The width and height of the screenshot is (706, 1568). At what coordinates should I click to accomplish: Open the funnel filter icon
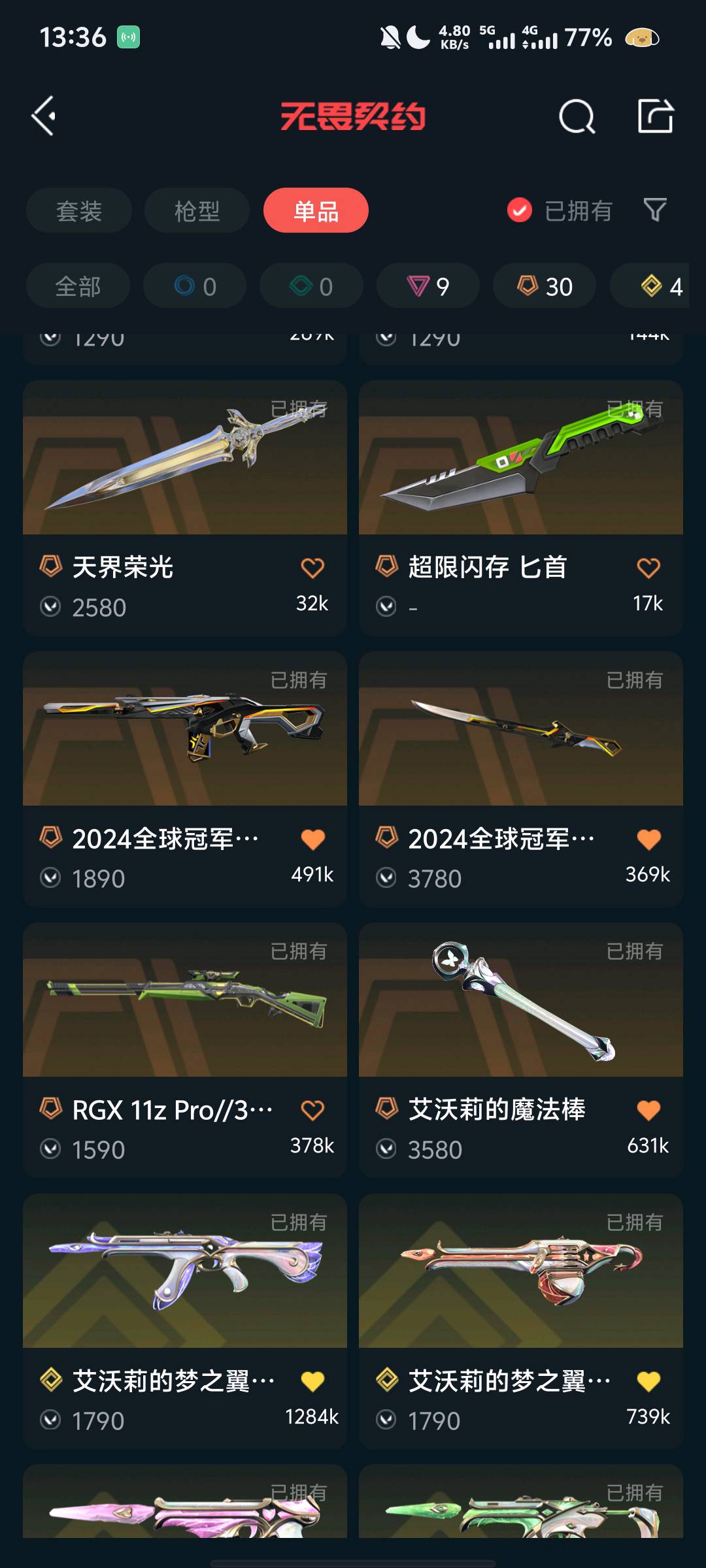(655, 210)
